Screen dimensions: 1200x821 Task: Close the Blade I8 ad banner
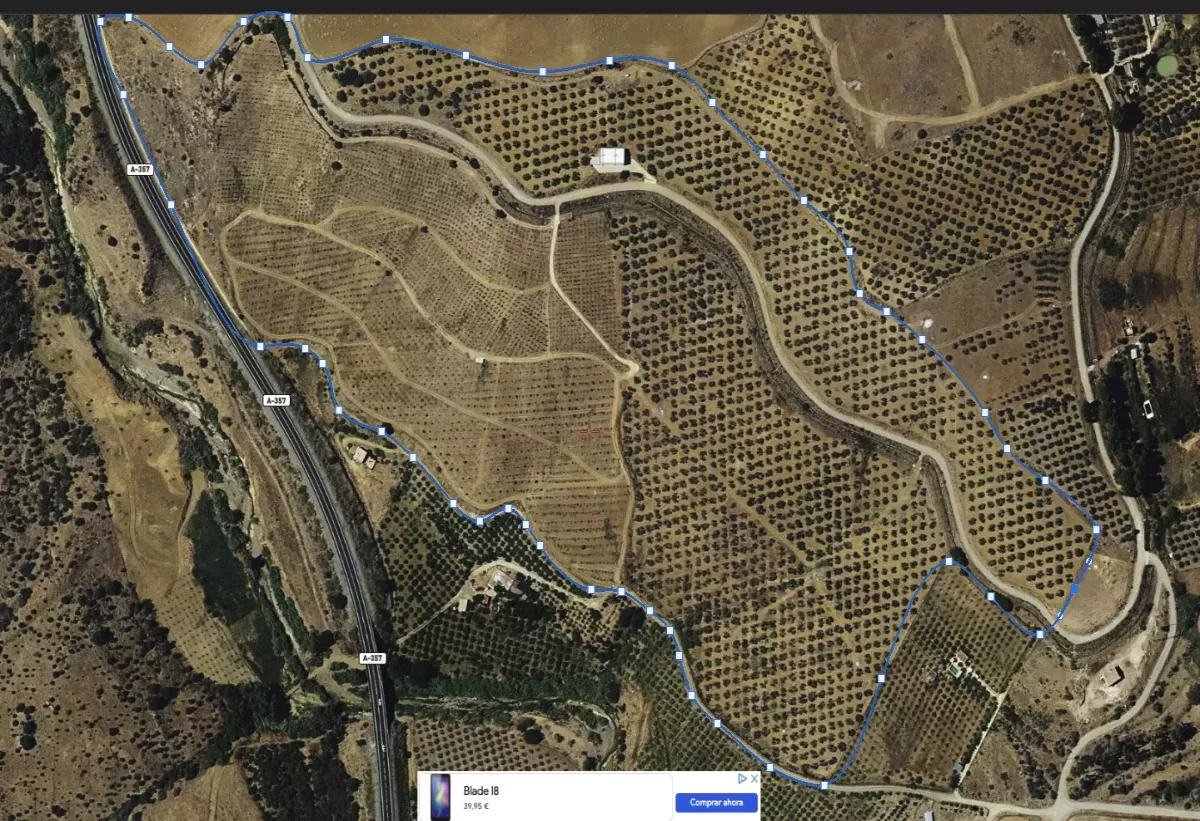[x=755, y=778]
